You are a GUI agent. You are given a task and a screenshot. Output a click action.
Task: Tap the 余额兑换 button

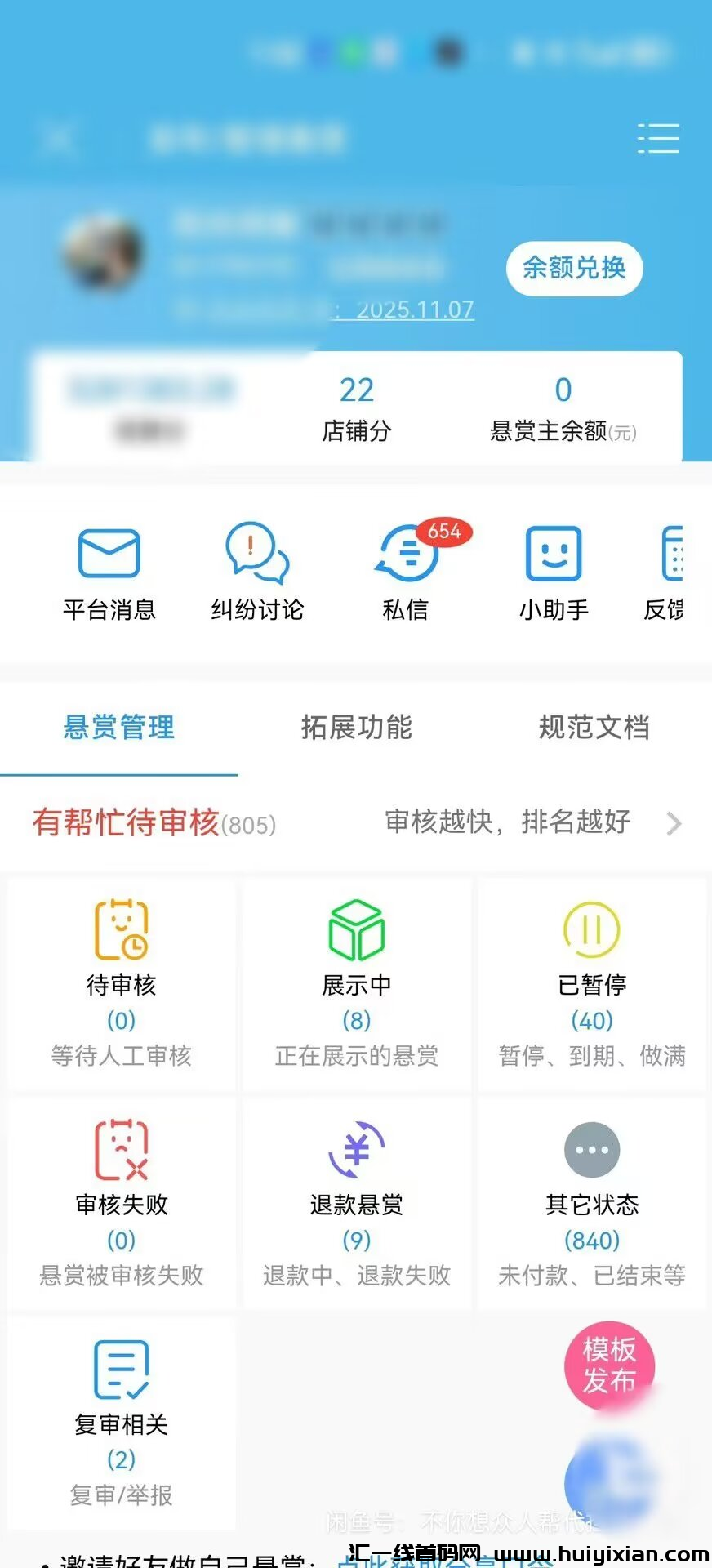point(574,268)
